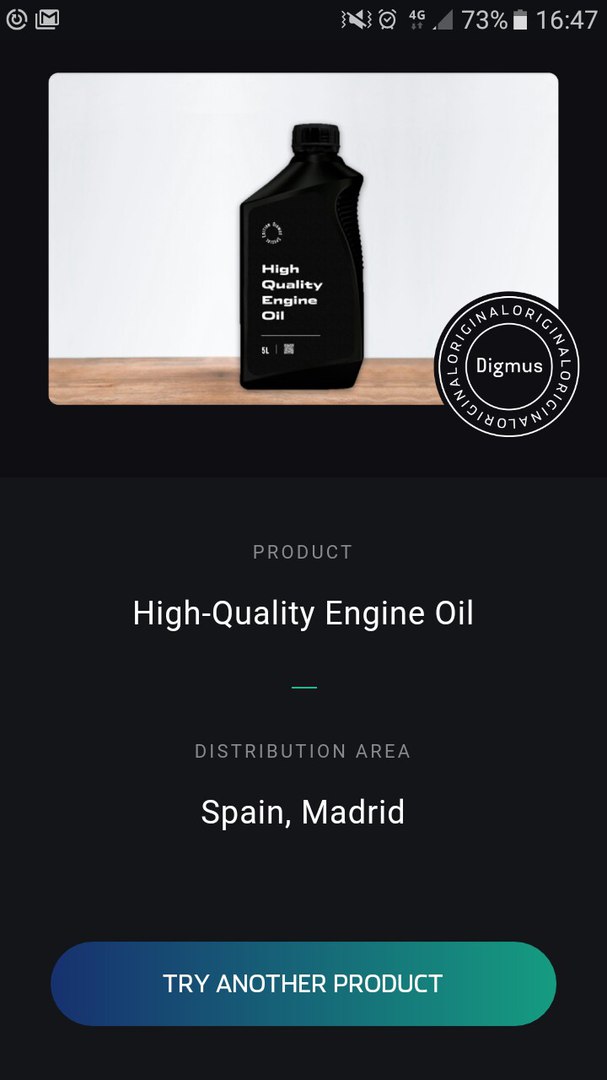Tap the Try Another Product button
Image resolution: width=607 pixels, height=1080 pixels.
coord(303,983)
